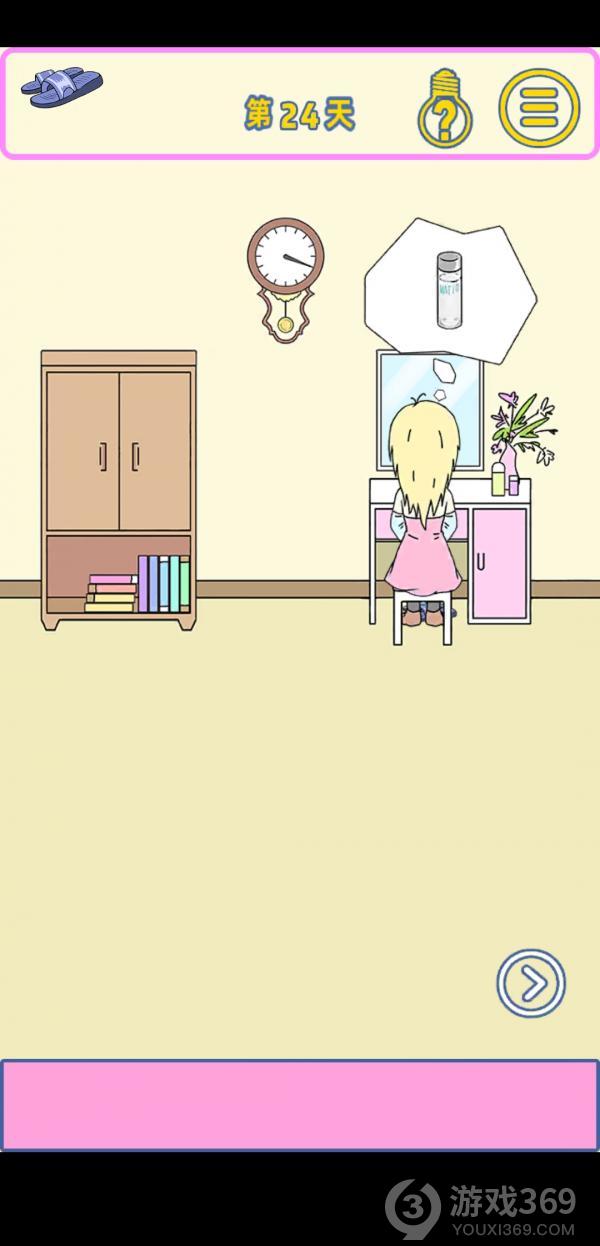Tap the pink dresser cabinet door
Screen dimensions: 600x1246
tap(497, 563)
